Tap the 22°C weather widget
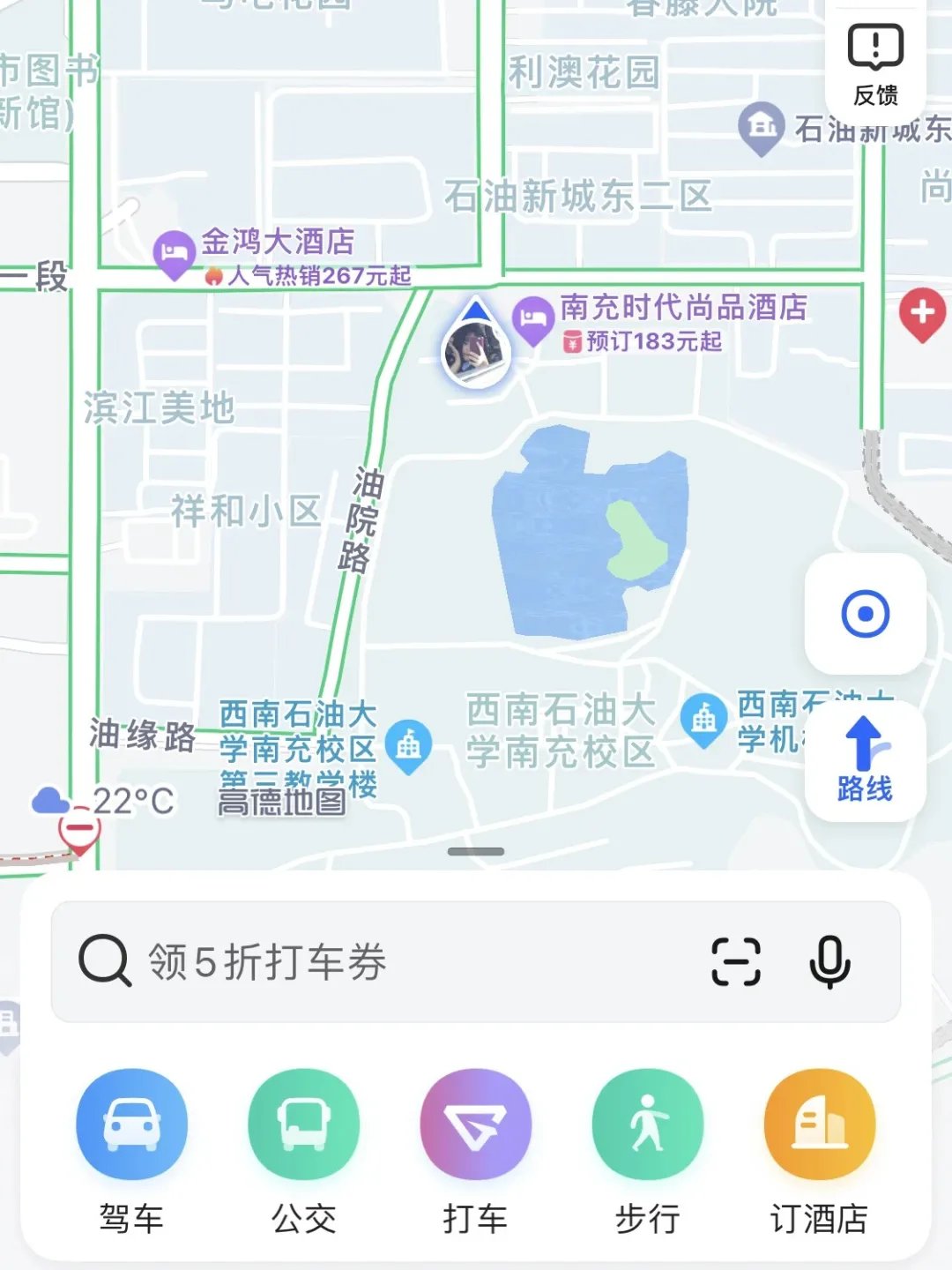 click(x=103, y=801)
